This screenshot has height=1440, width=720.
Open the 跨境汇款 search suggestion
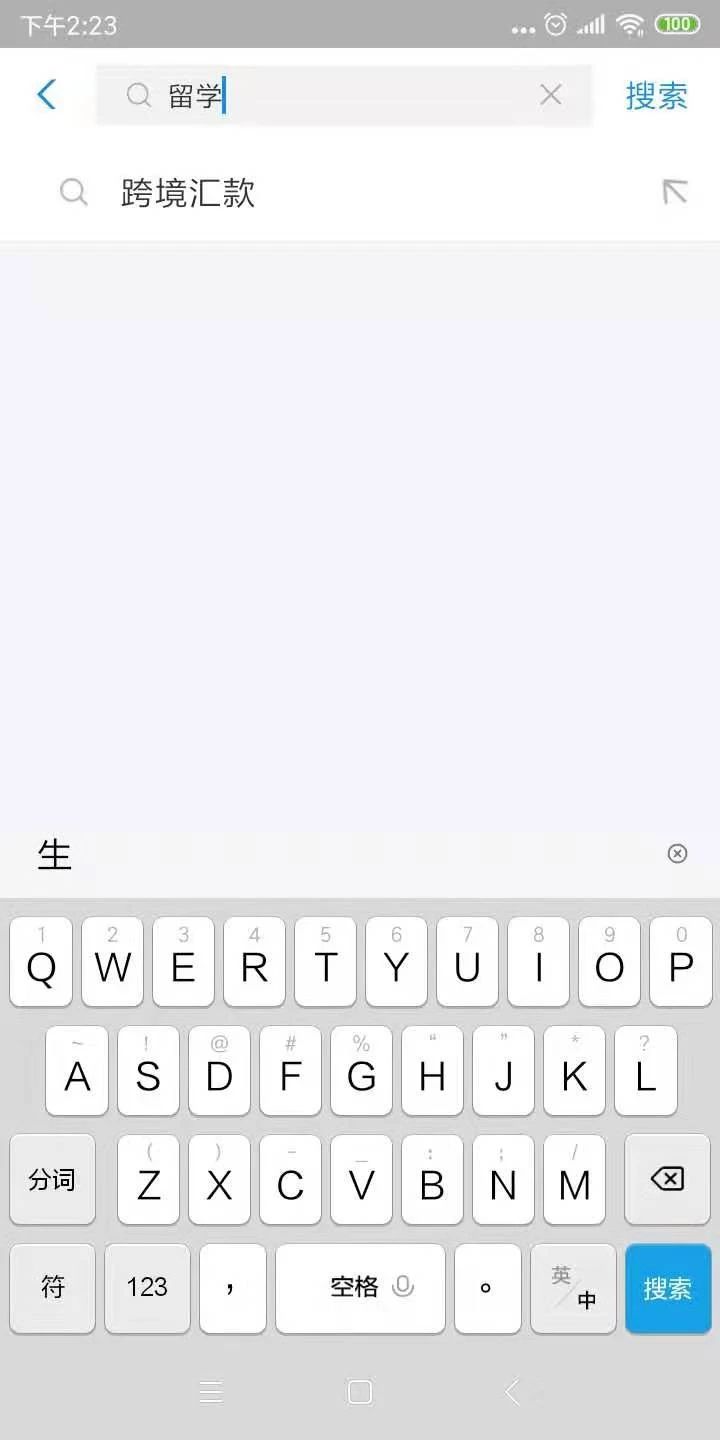click(x=188, y=192)
